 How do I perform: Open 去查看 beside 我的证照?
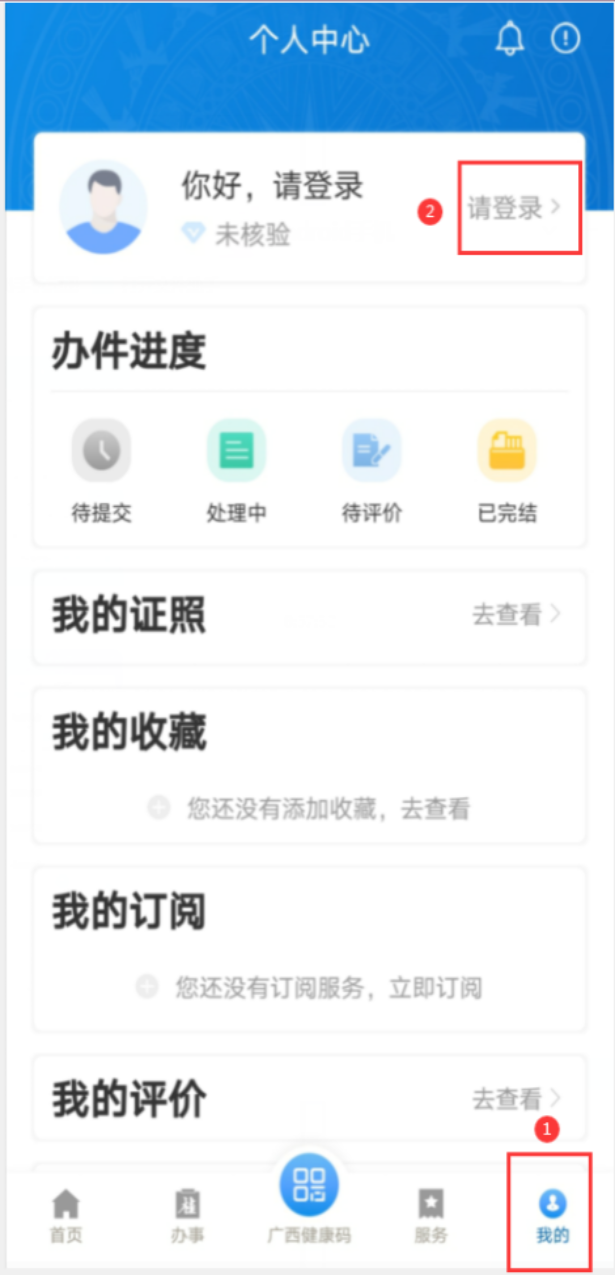point(516,615)
